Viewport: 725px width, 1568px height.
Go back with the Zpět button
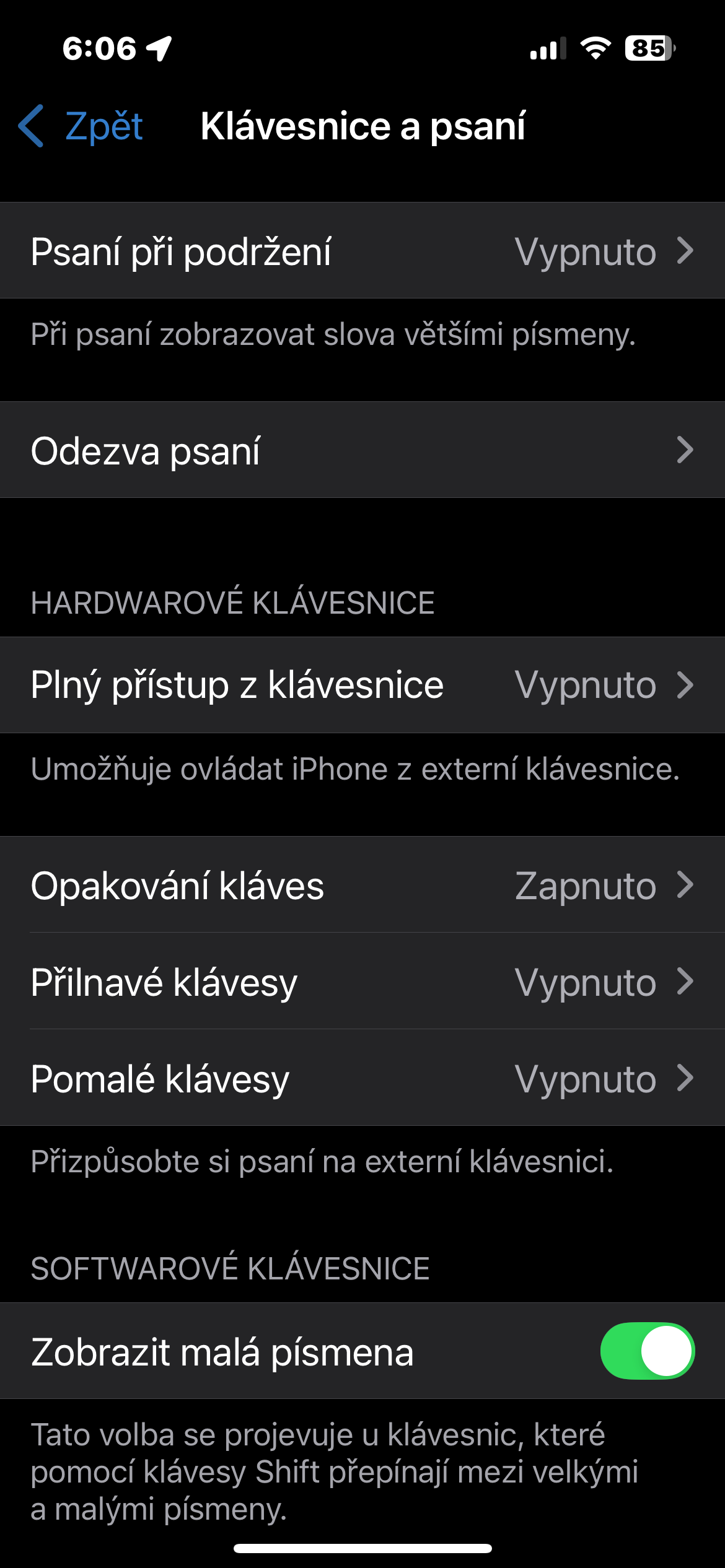pos(82,126)
